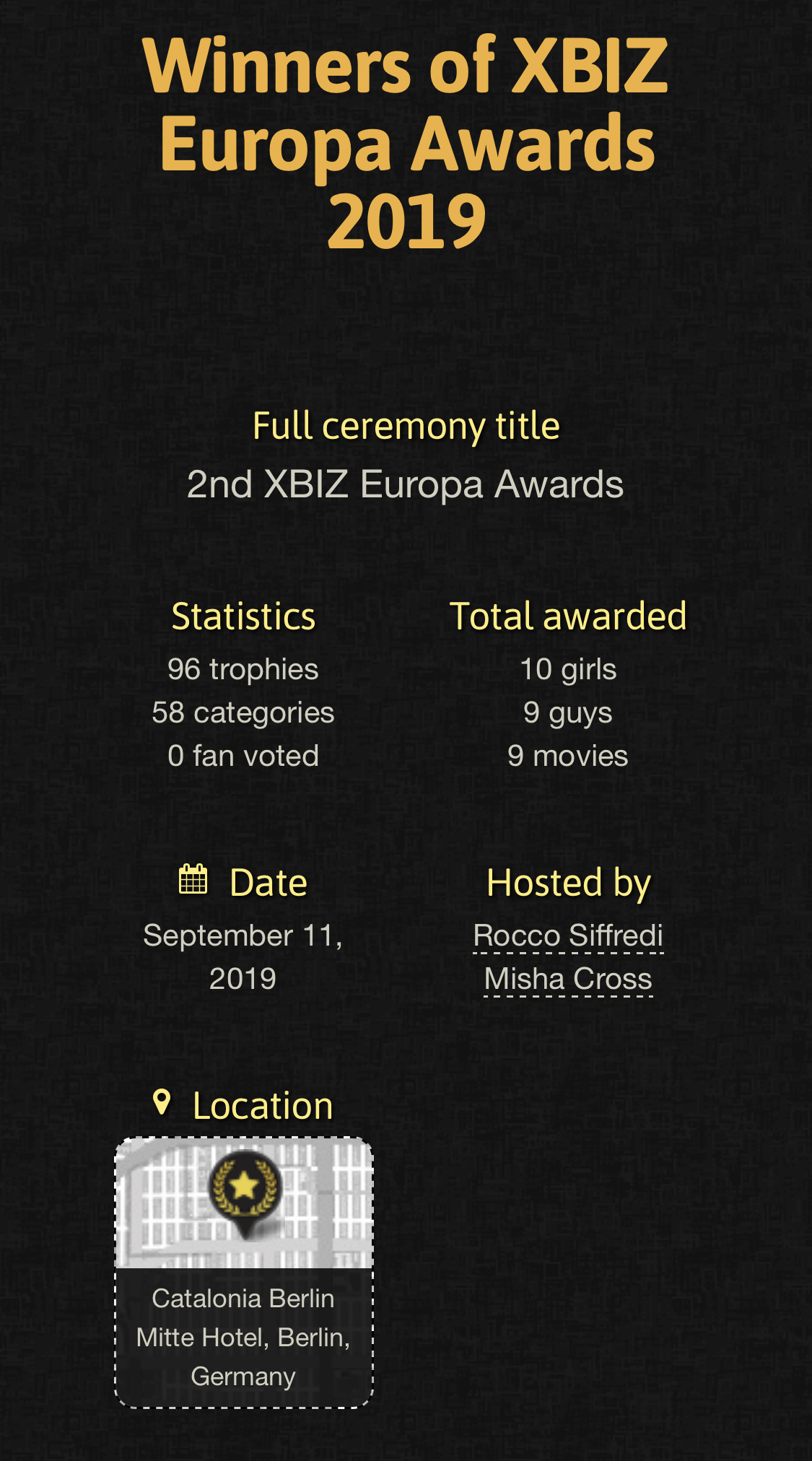Viewport: 812px width, 1461px height.
Task: Open Rocco Siffredi's host link
Action: (567, 936)
